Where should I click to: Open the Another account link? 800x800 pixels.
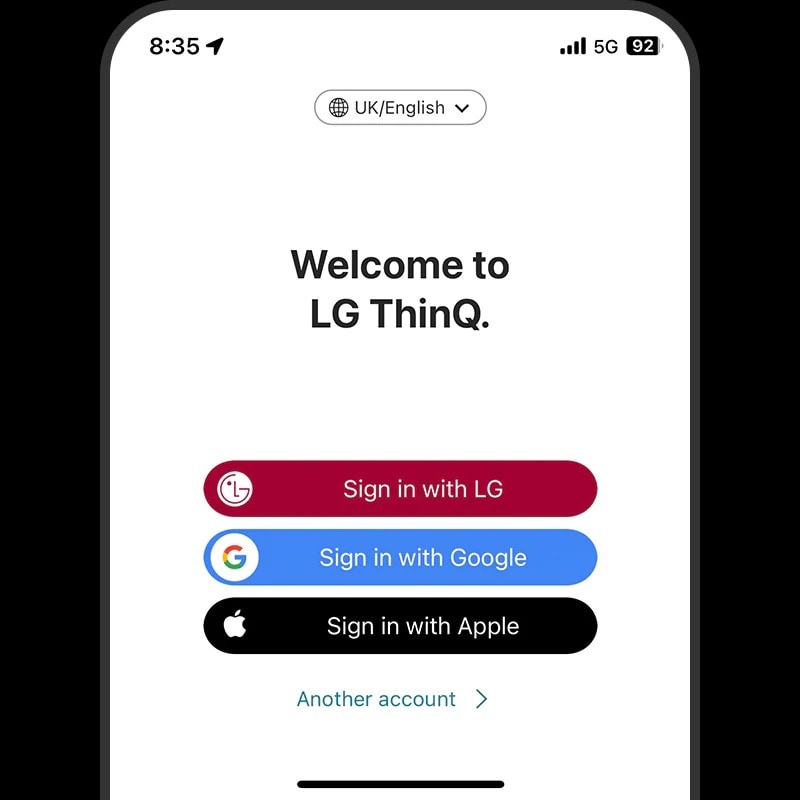[x=391, y=699]
